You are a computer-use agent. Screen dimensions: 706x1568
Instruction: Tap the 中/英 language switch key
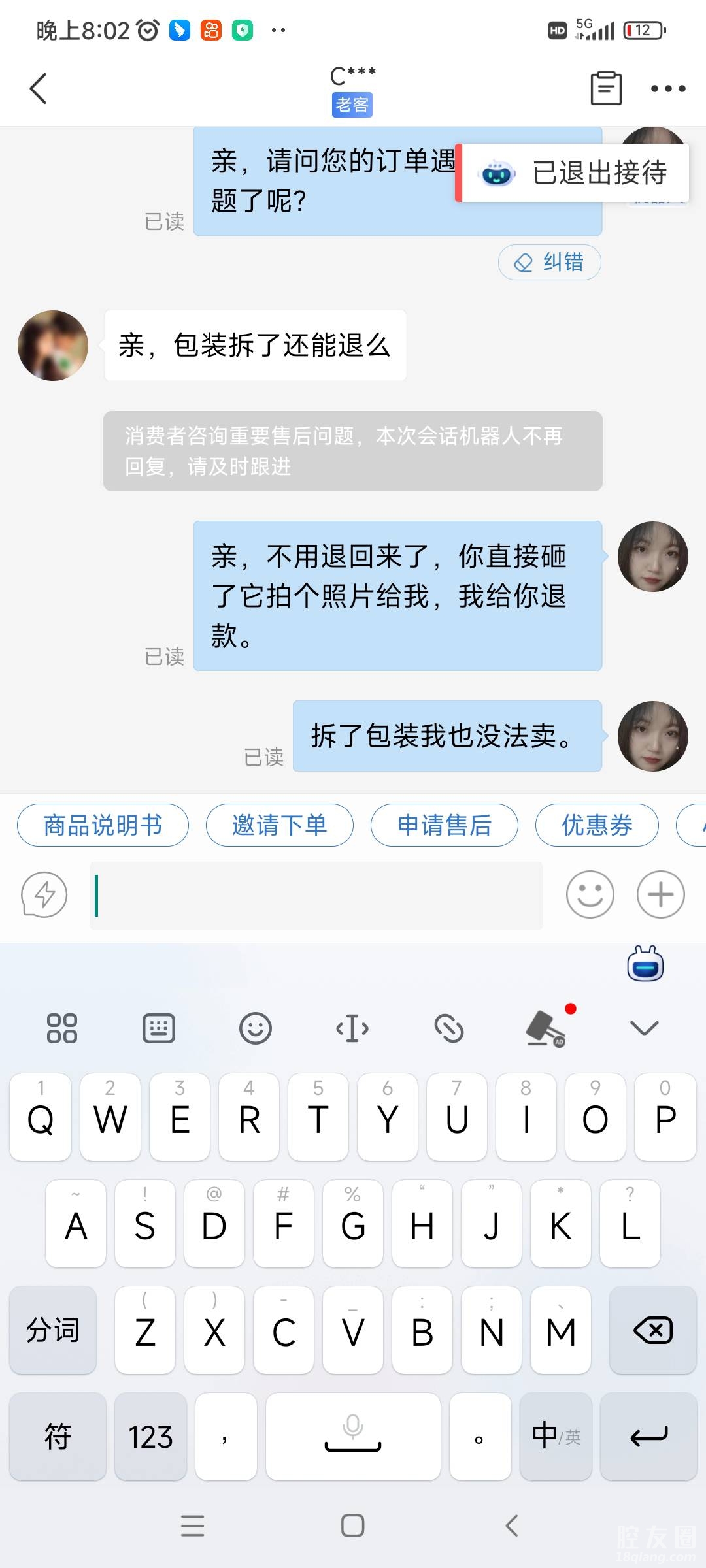pyautogui.click(x=556, y=1436)
